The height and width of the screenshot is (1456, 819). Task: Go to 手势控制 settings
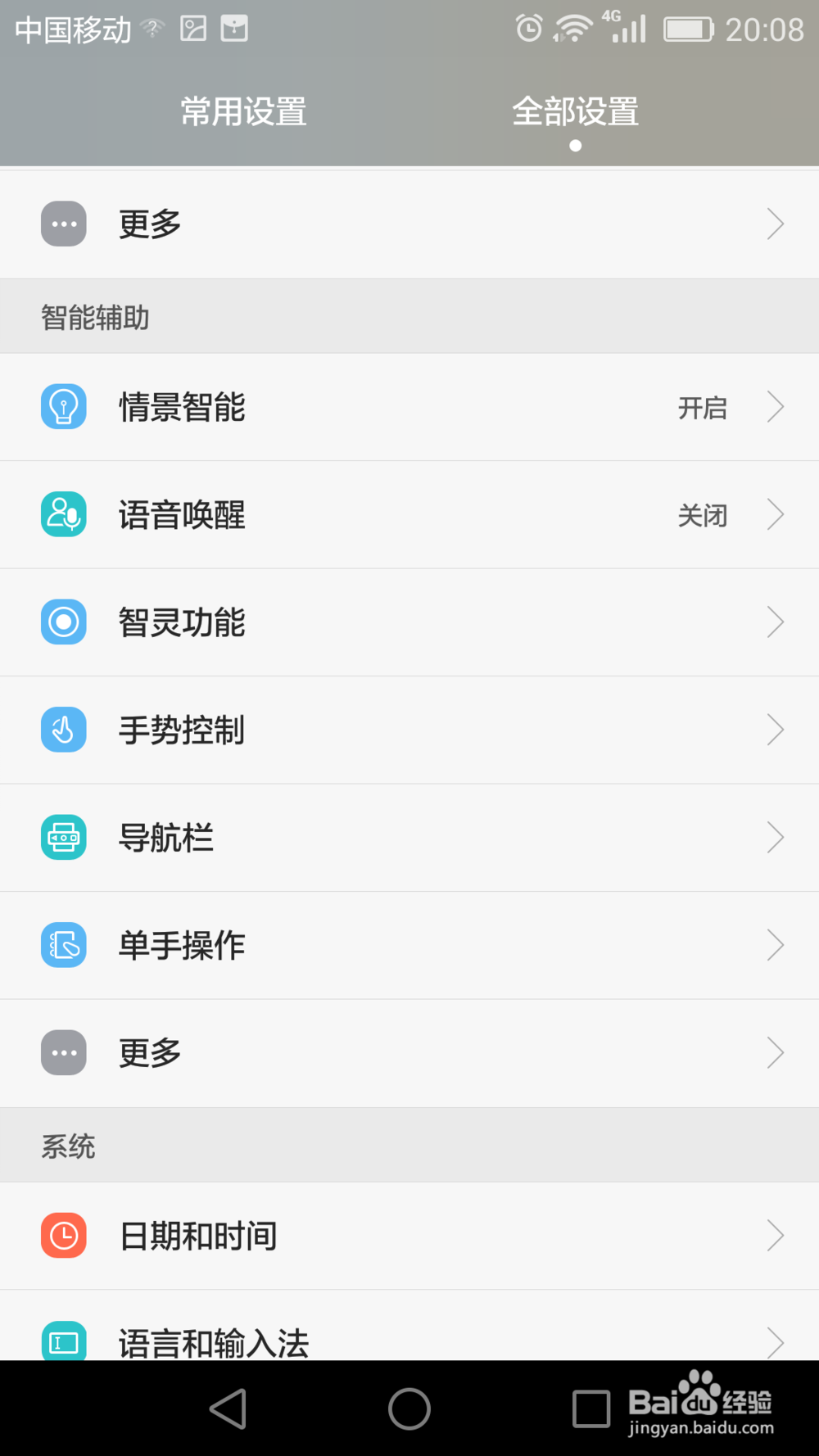409,730
